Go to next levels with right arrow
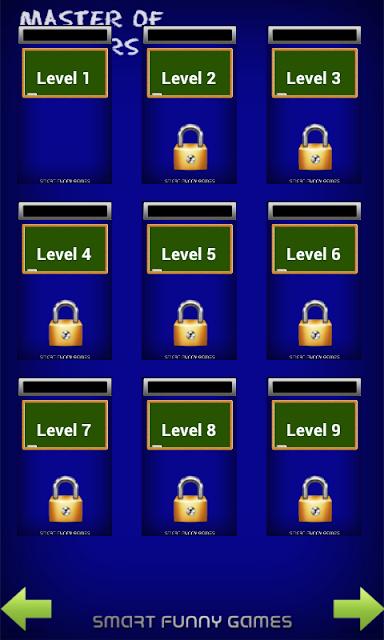 pyautogui.click(x=358, y=609)
